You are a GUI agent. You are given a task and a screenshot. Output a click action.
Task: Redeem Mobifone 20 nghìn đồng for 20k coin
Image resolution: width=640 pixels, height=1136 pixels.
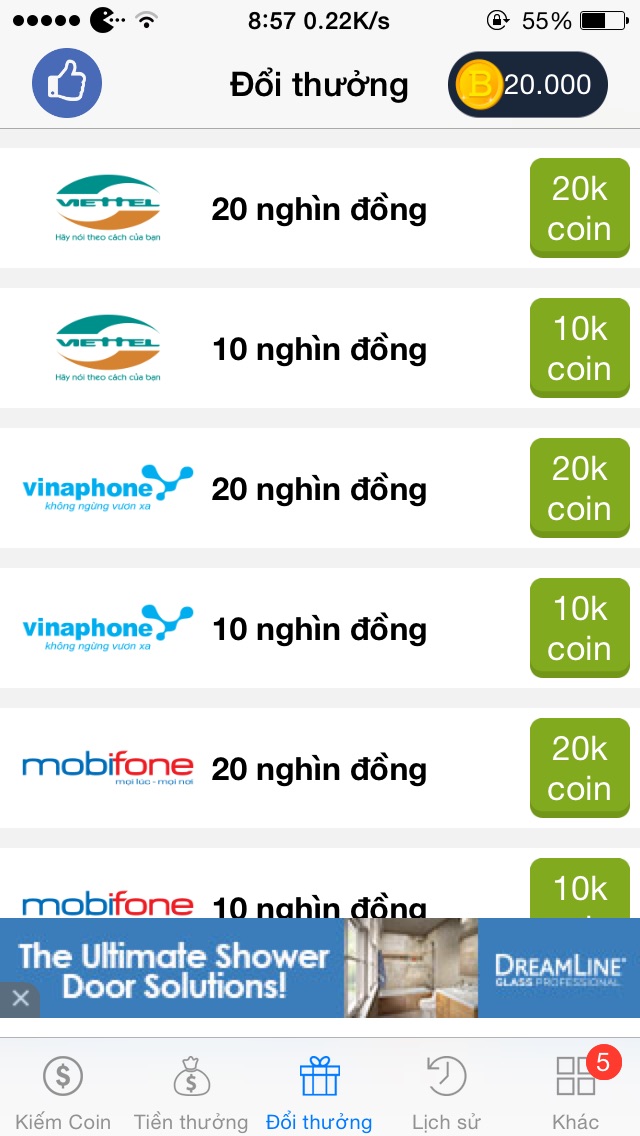(579, 768)
